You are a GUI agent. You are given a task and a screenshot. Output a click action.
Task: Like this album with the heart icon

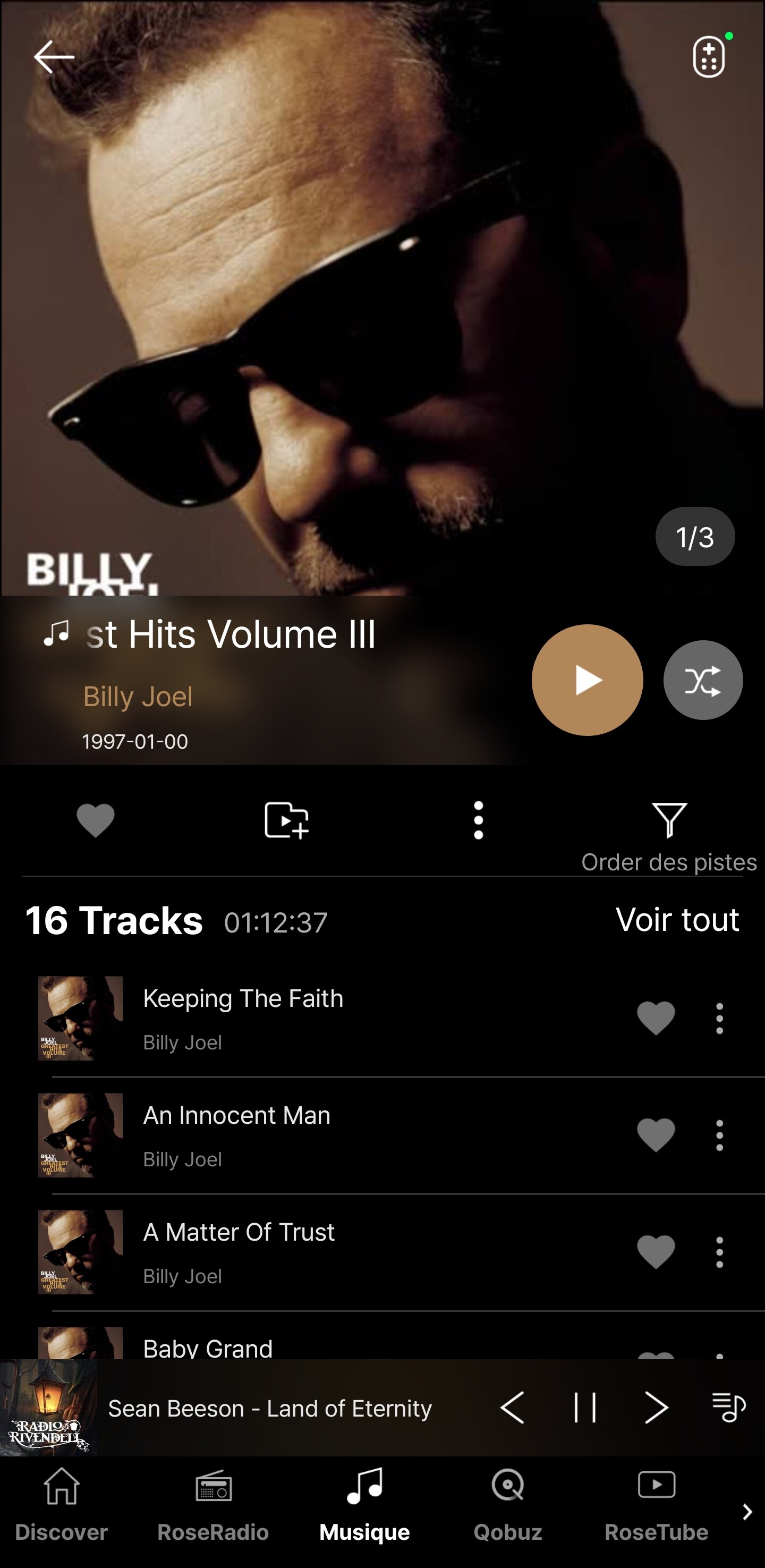(x=96, y=820)
